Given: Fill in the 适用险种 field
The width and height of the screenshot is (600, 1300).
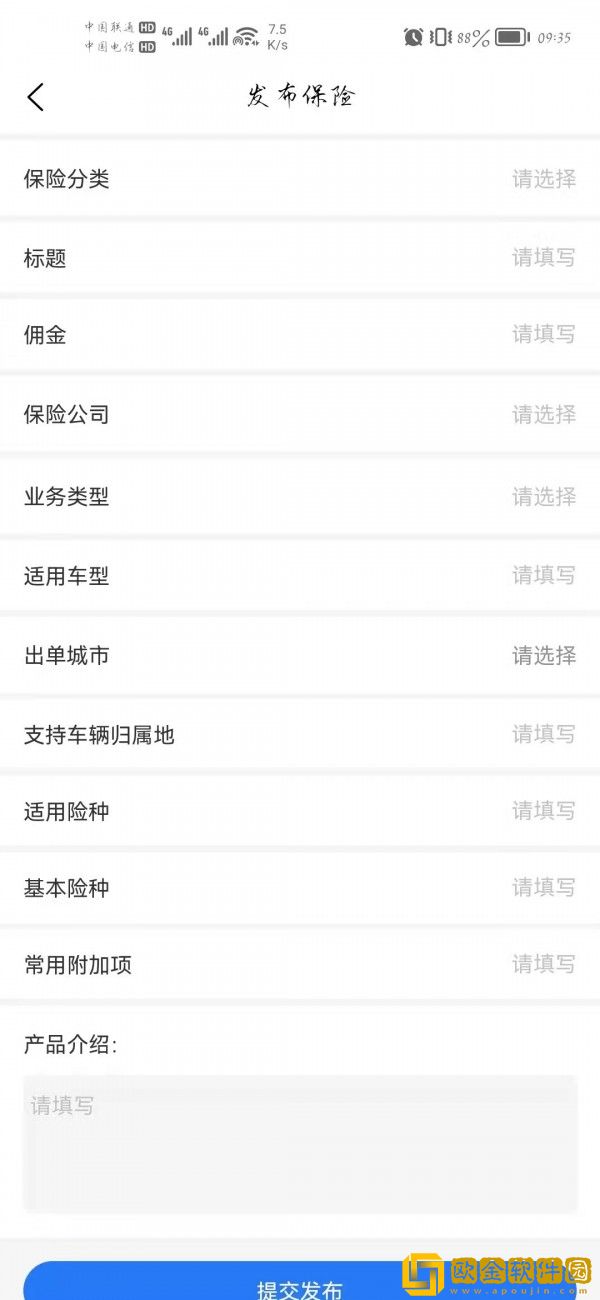Looking at the screenshot, I should point(543,811).
